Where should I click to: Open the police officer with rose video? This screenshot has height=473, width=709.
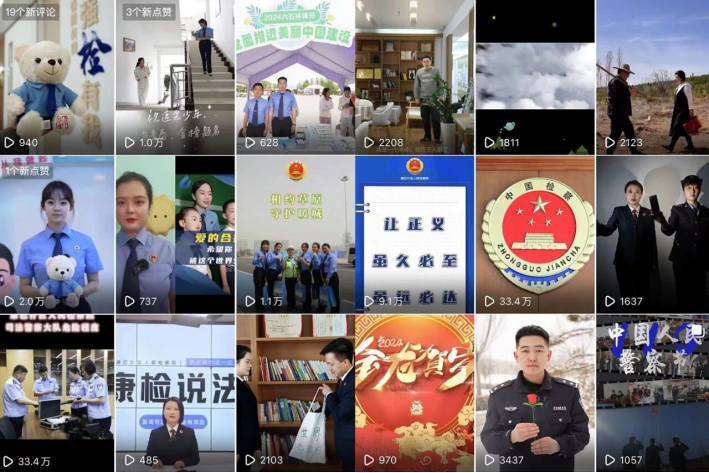point(534,394)
